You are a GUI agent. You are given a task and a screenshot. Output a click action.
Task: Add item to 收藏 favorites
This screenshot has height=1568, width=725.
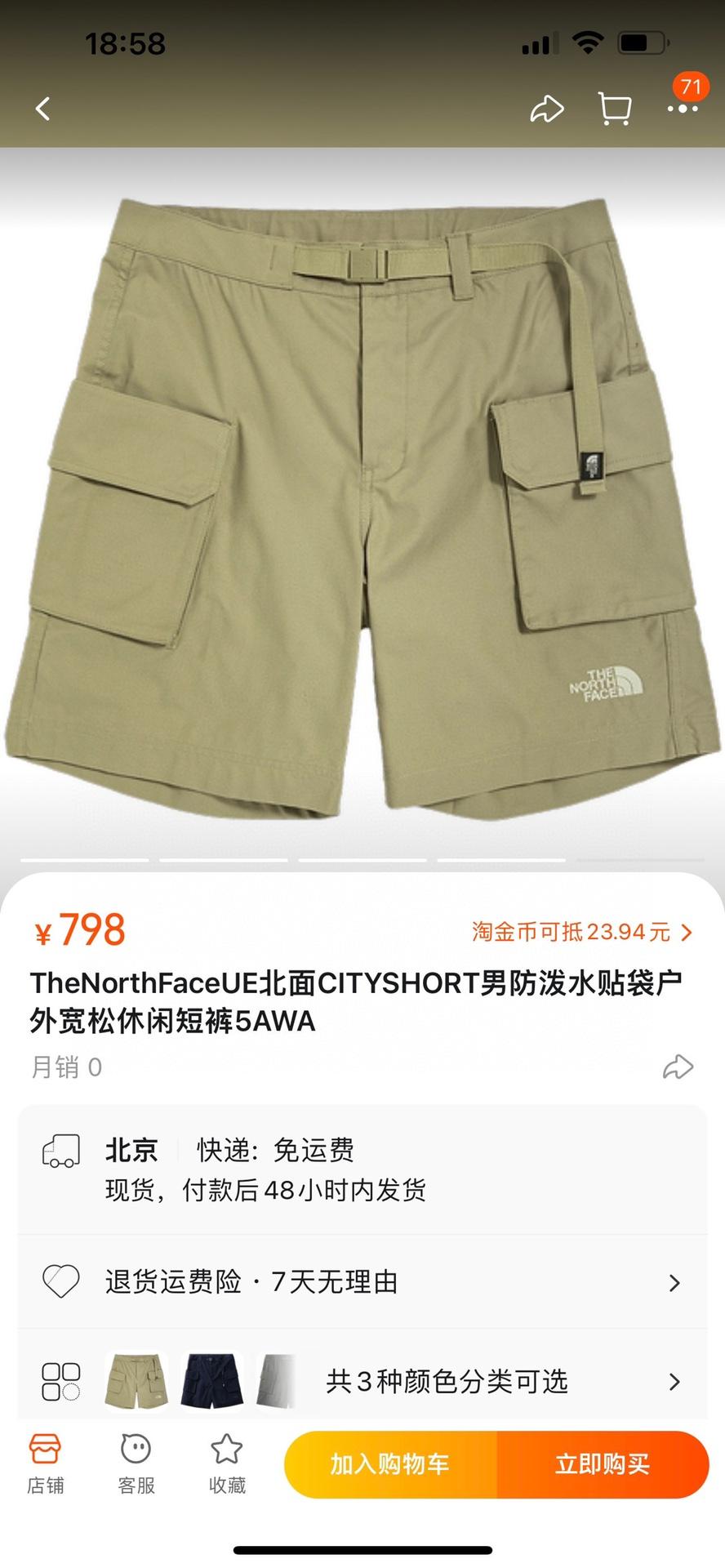(226, 1463)
